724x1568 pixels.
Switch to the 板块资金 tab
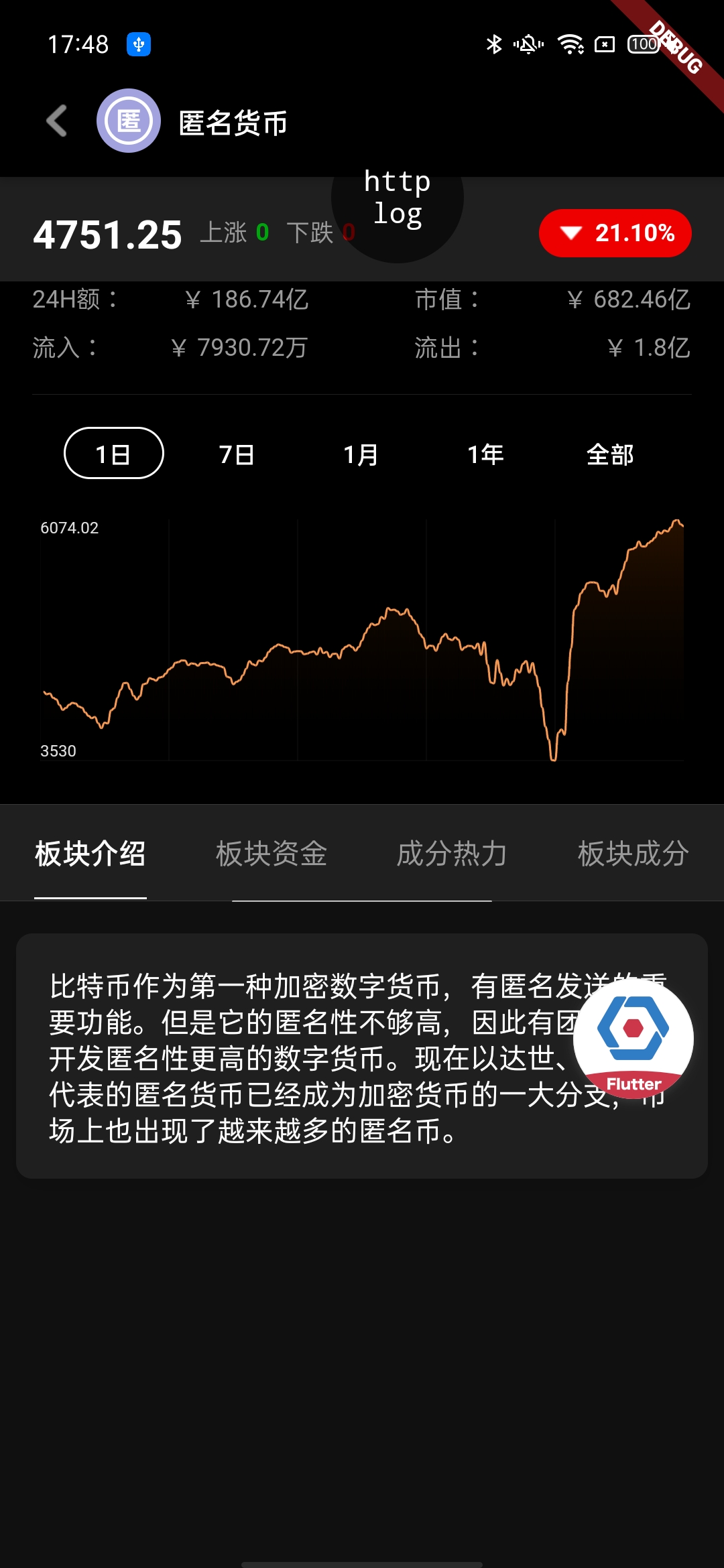pos(271,854)
